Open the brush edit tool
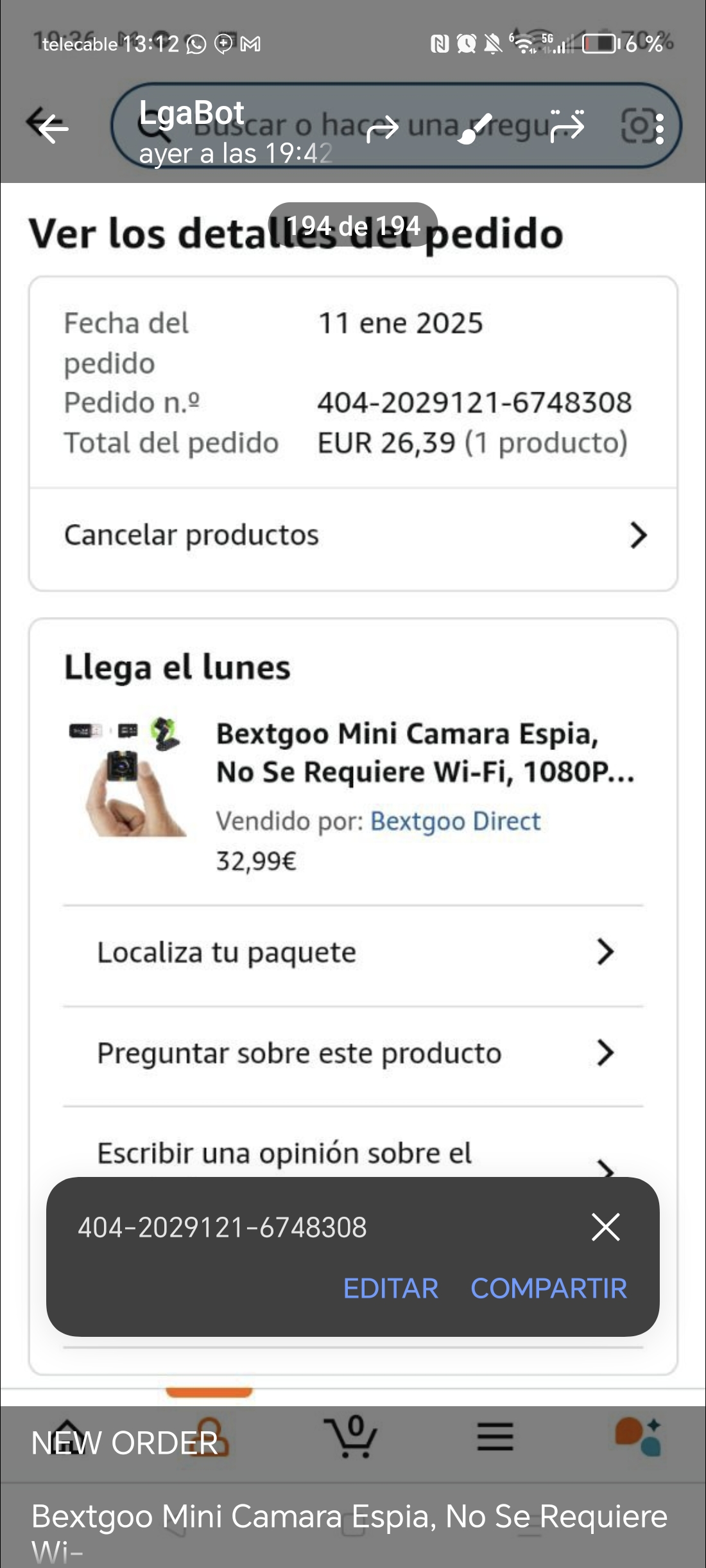 [x=475, y=128]
